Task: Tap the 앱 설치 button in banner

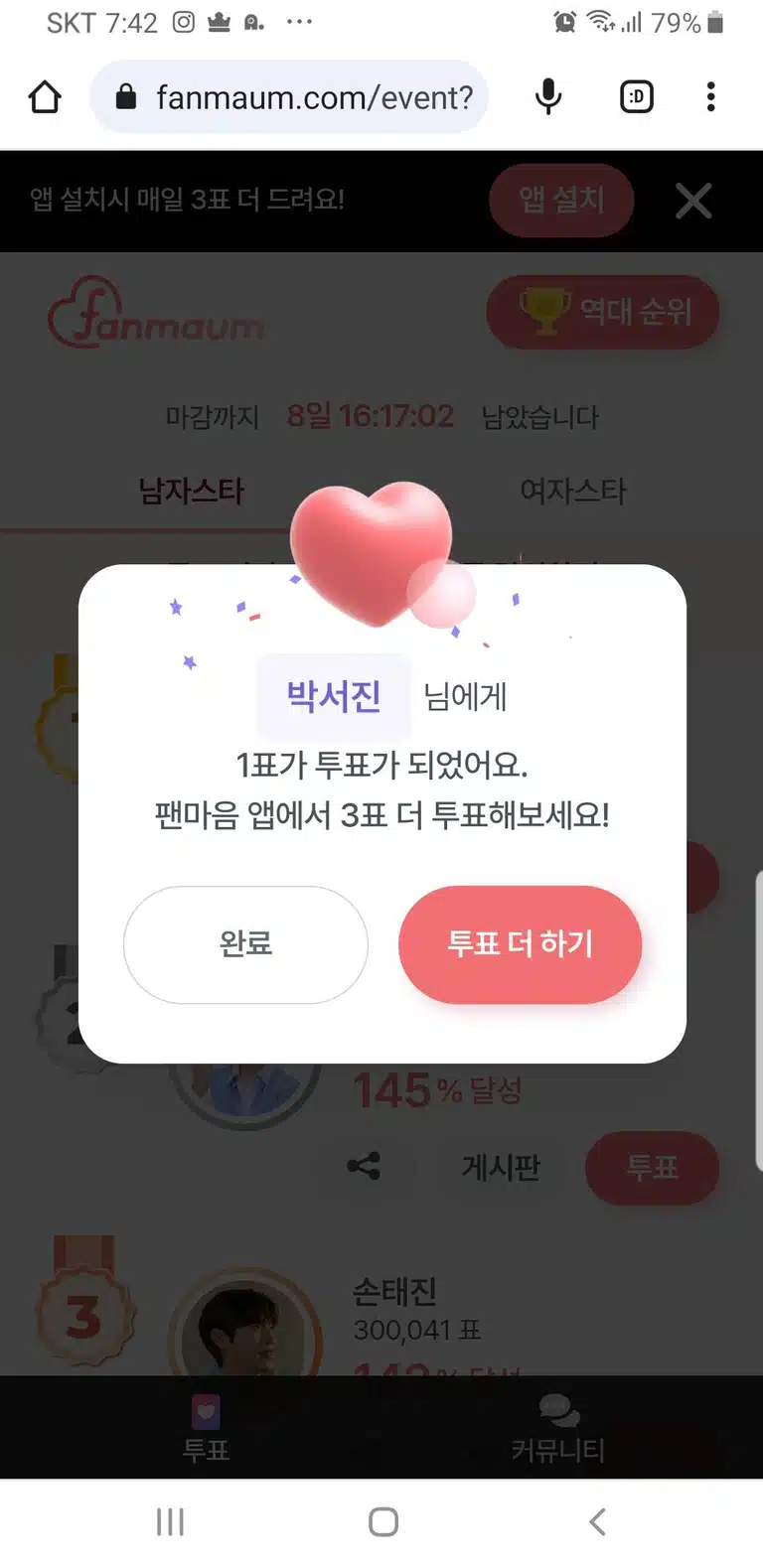Action: [561, 201]
